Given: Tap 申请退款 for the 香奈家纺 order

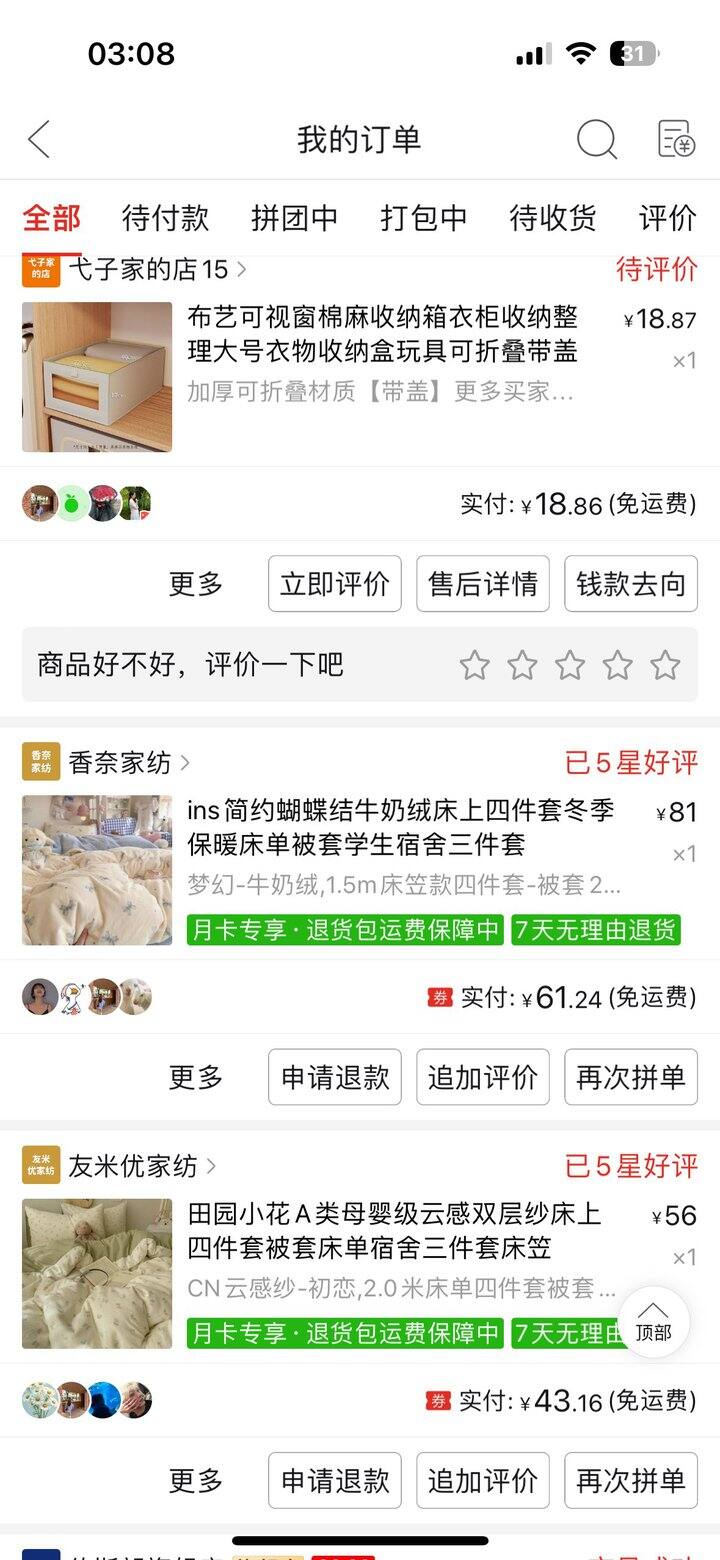Looking at the screenshot, I should tap(335, 1077).
